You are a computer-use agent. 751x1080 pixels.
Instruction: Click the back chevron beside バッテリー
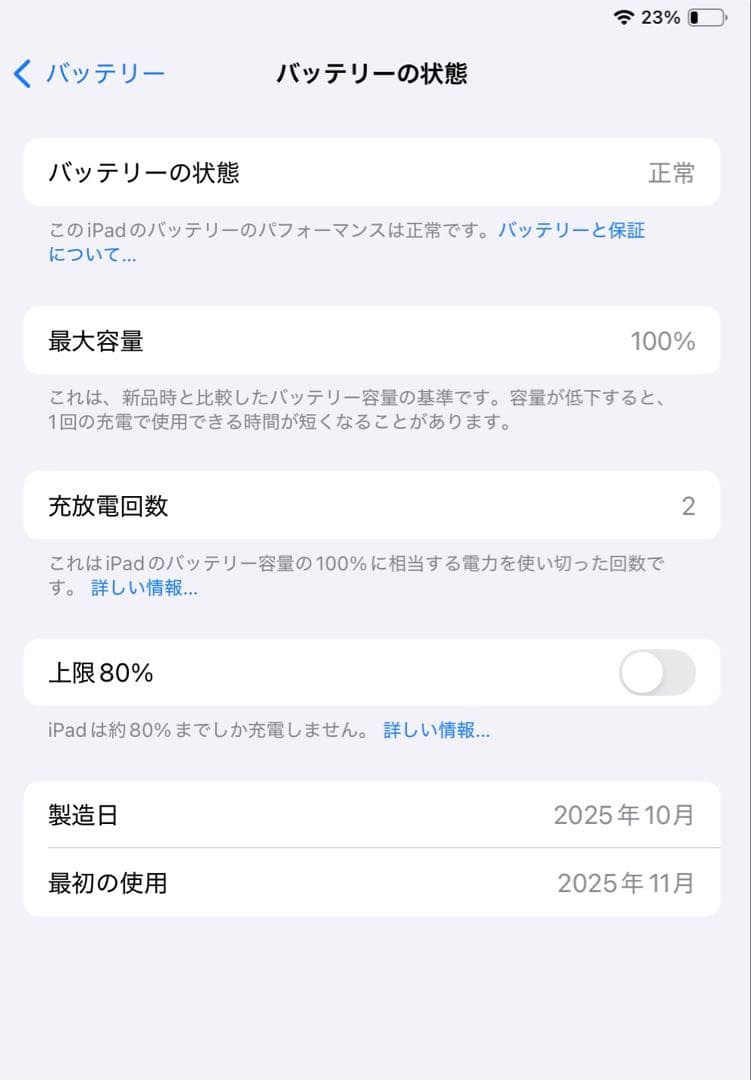click(20, 73)
